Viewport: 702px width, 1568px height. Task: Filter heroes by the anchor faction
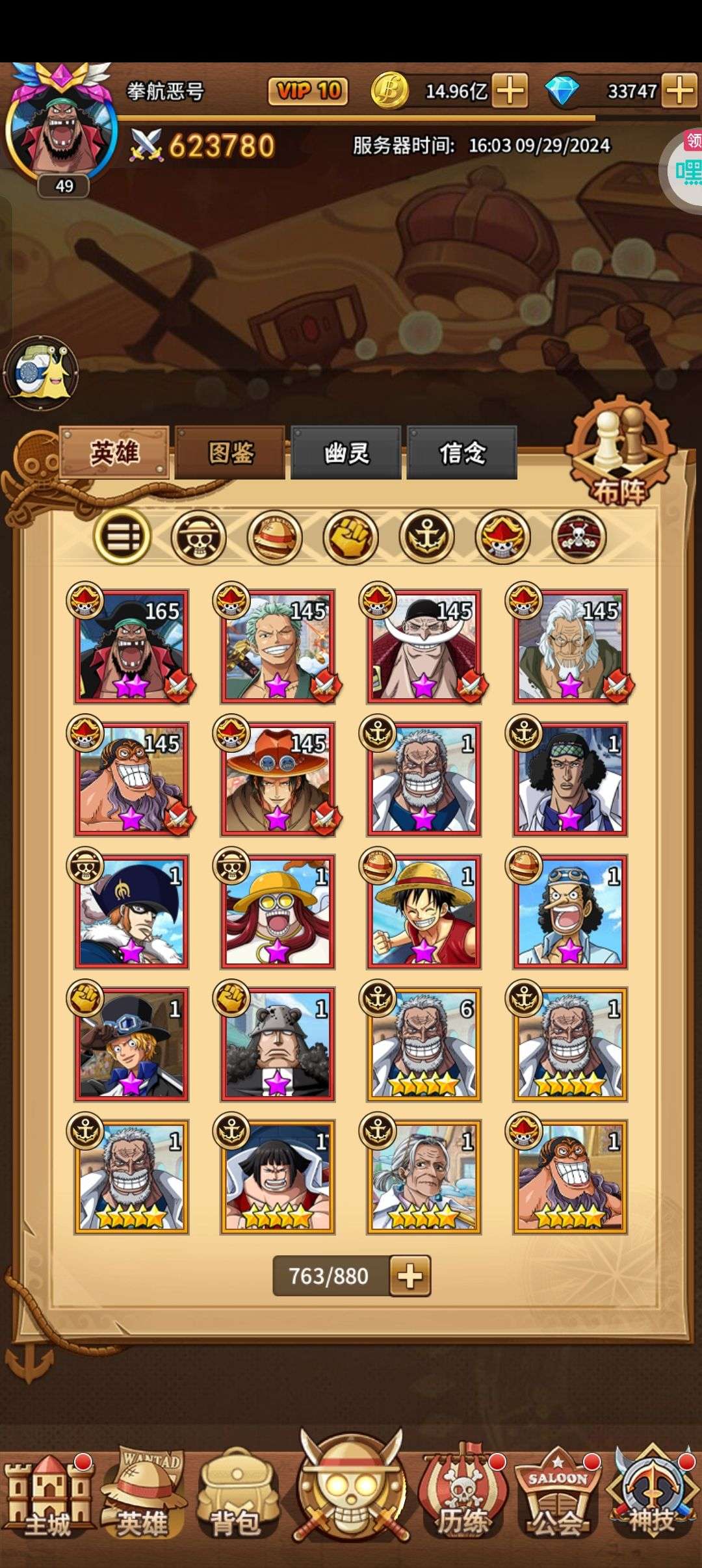pyautogui.click(x=426, y=537)
